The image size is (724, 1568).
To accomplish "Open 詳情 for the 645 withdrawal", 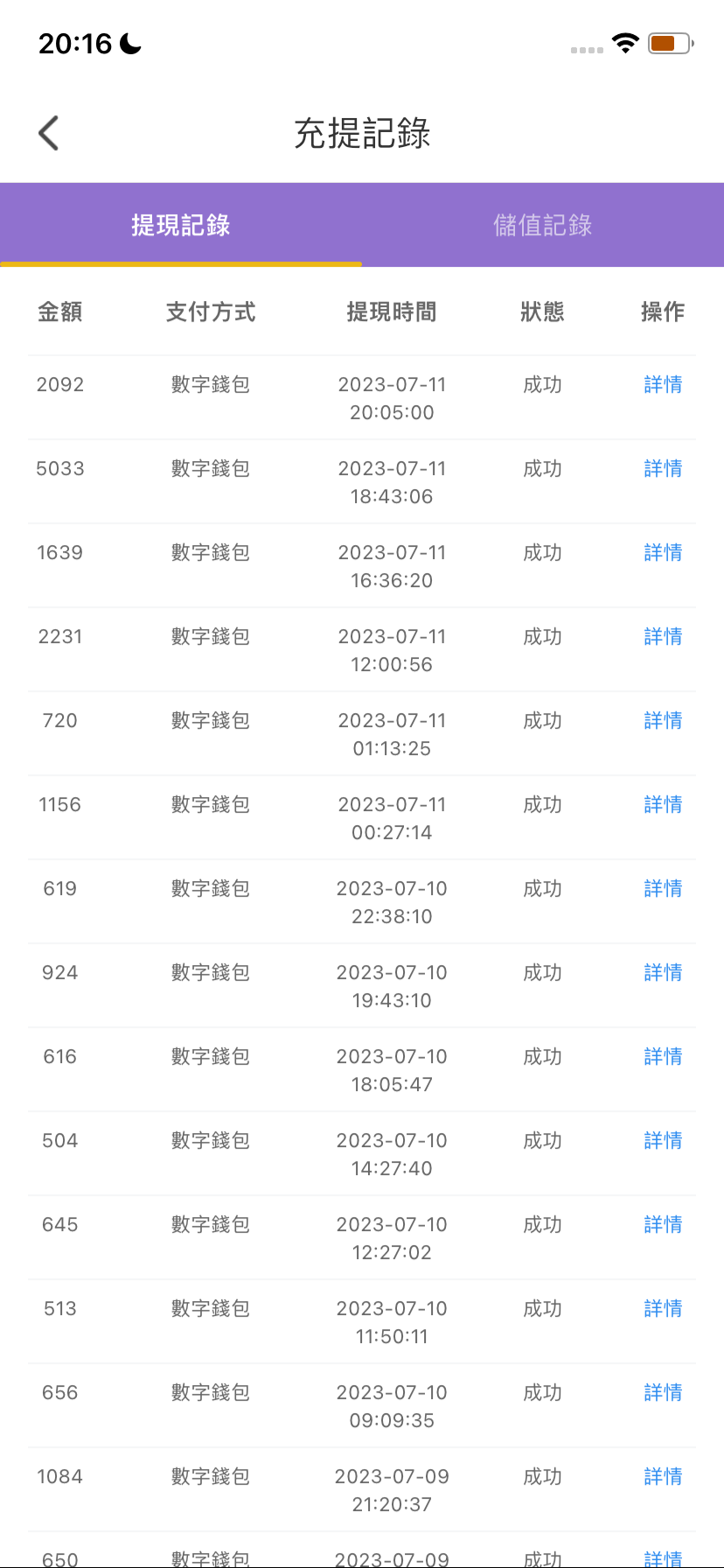I will click(663, 1225).
